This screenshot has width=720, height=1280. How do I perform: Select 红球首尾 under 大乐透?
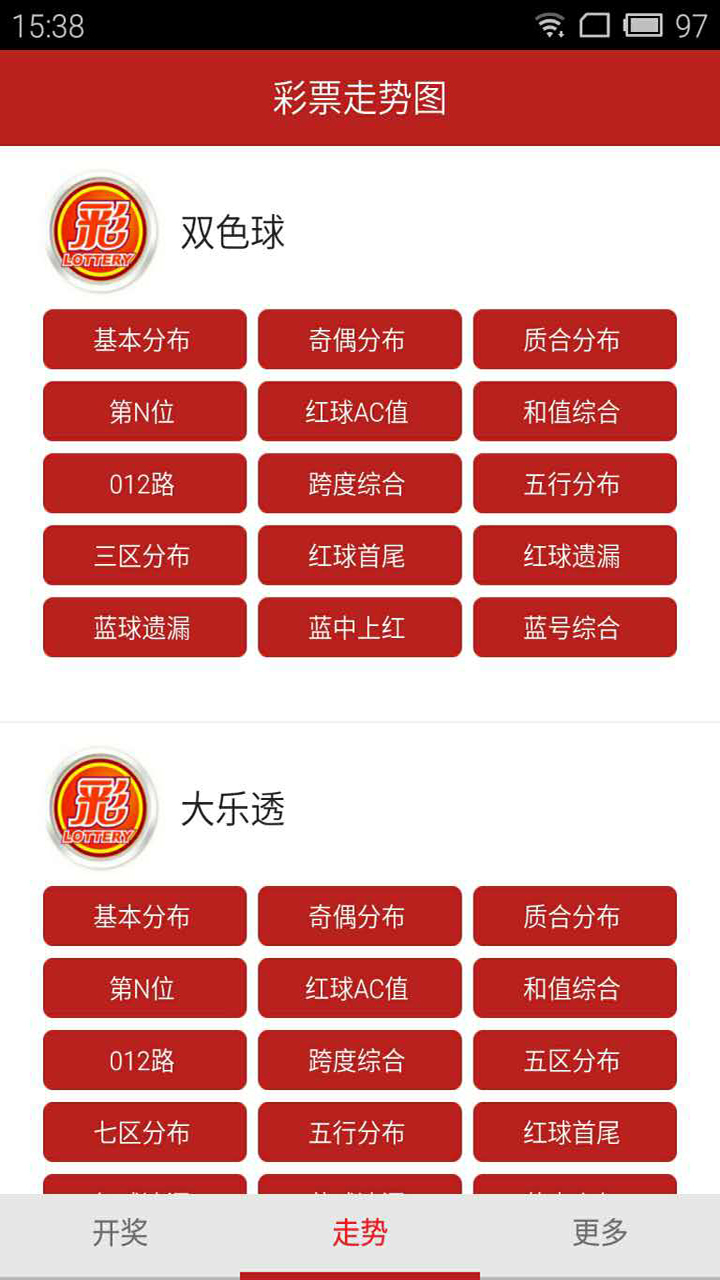click(x=575, y=1131)
